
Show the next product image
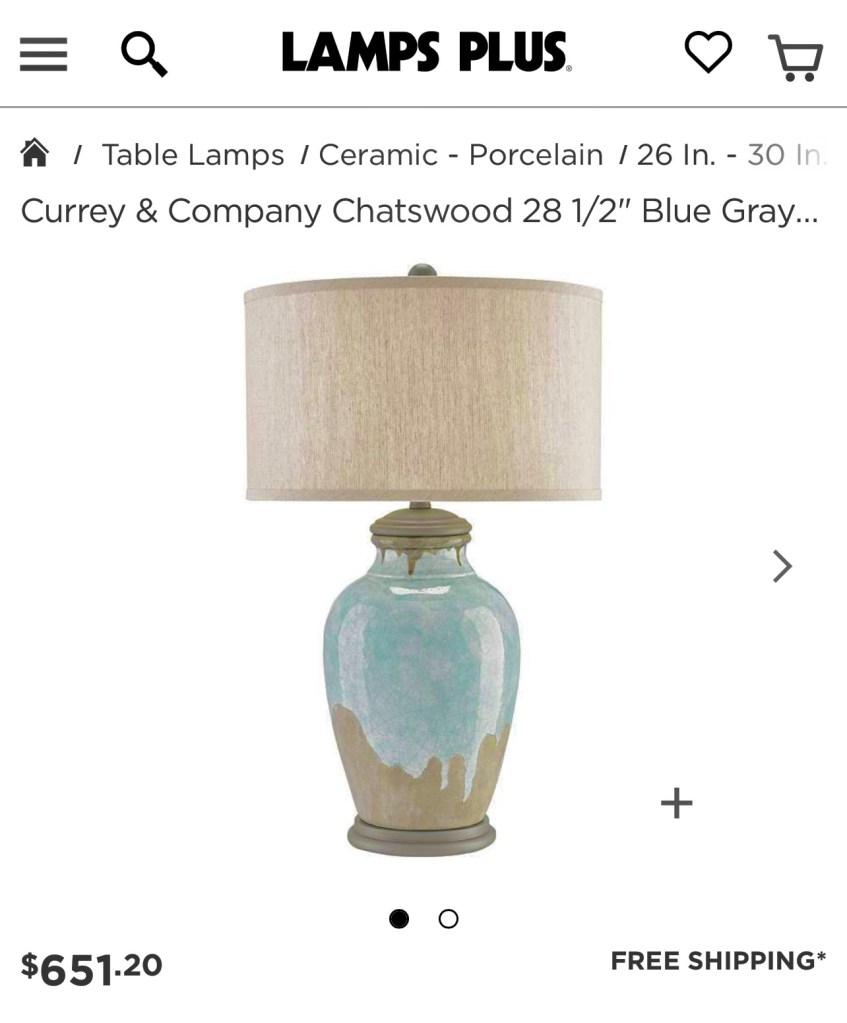pyautogui.click(x=782, y=567)
